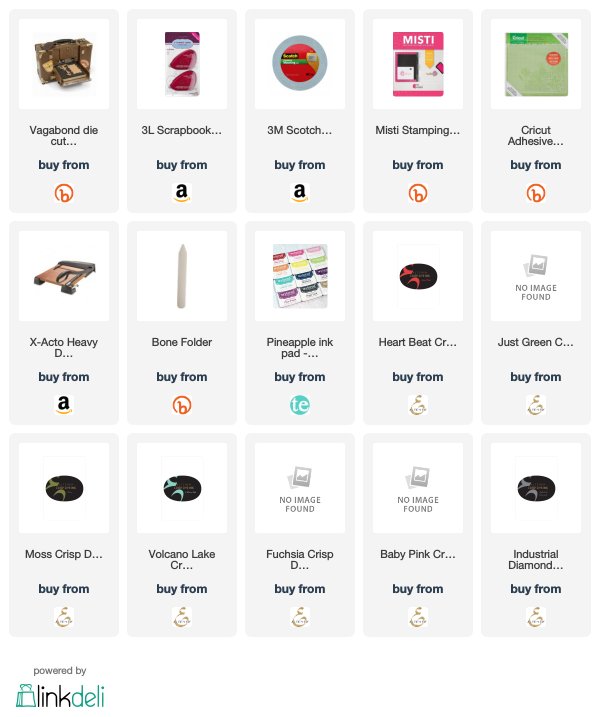Image resolution: width=600 pixels, height=717 pixels.
Task: Tap the Amazon icon under X-Acto Heavy
Action: 63,405
